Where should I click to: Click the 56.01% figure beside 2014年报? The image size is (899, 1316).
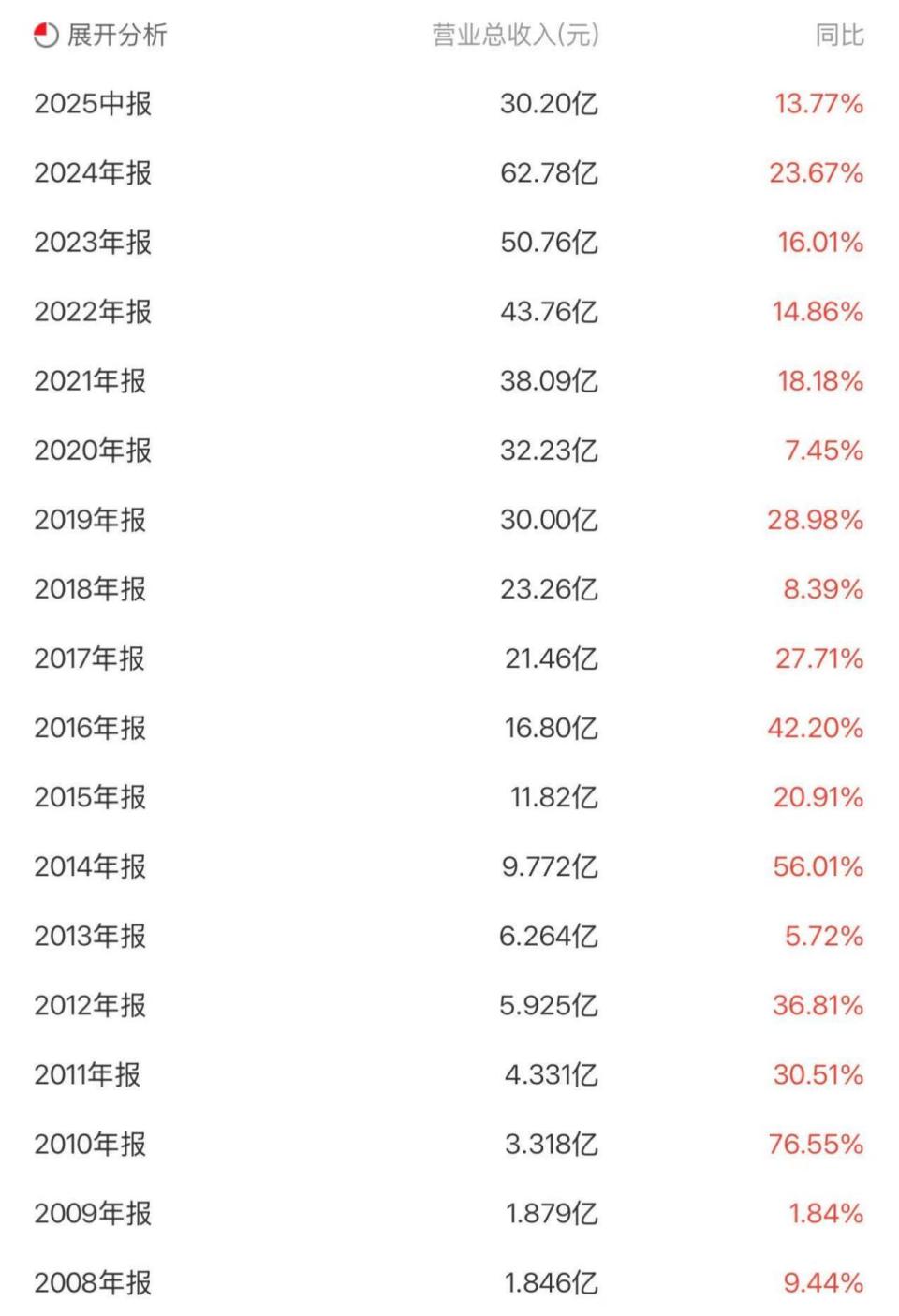coord(818,866)
